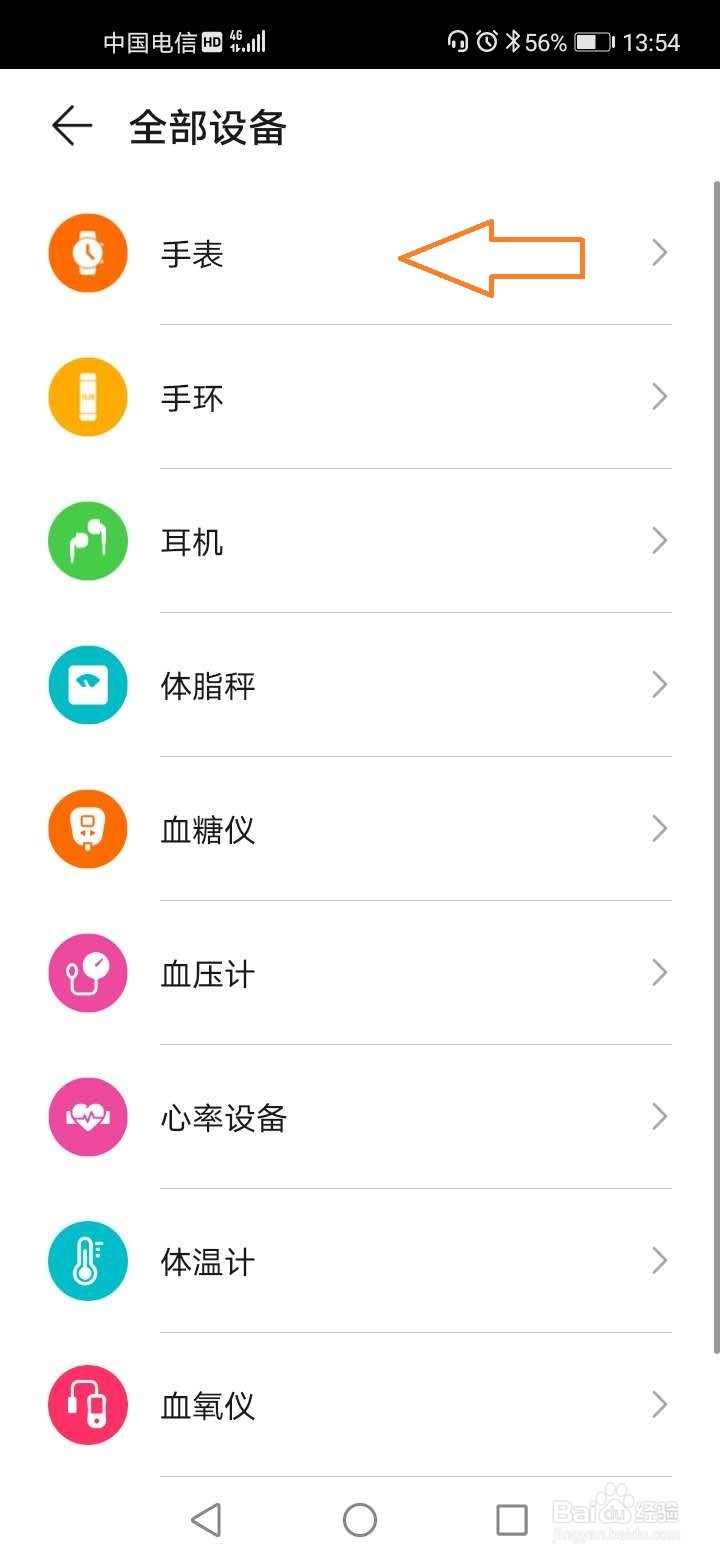
Task: View 心率设备 options
Action: pyautogui.click(x=360, y=1117)
